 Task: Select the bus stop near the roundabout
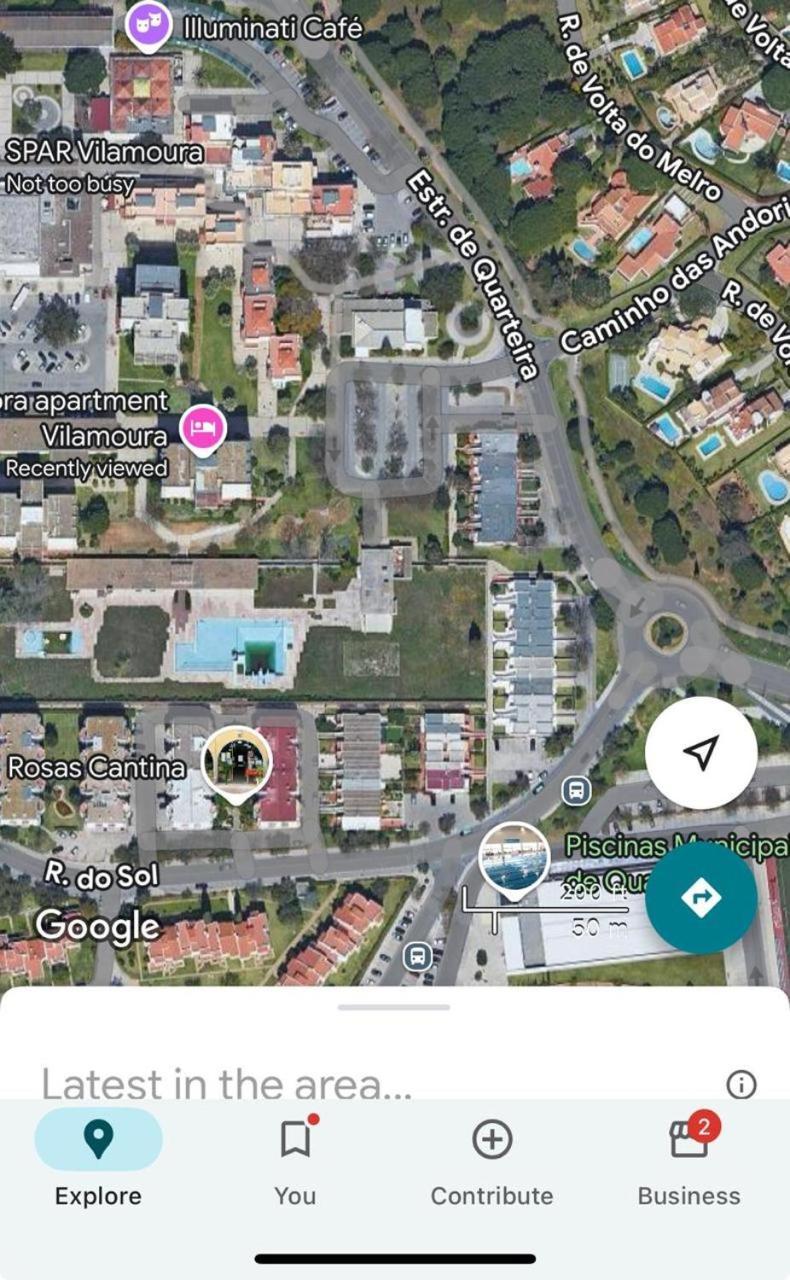575,791
